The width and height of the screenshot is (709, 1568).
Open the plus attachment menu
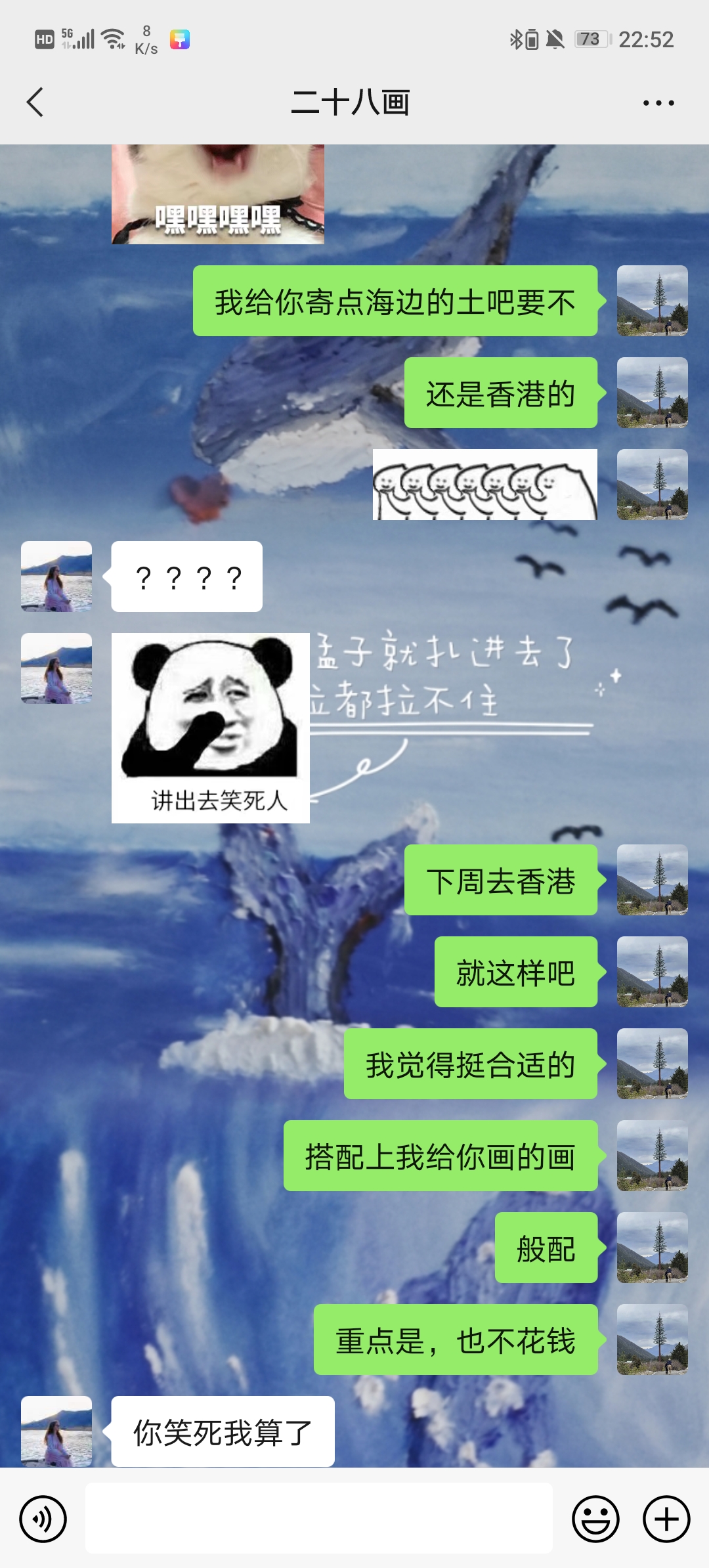(x=666, y=1519)
